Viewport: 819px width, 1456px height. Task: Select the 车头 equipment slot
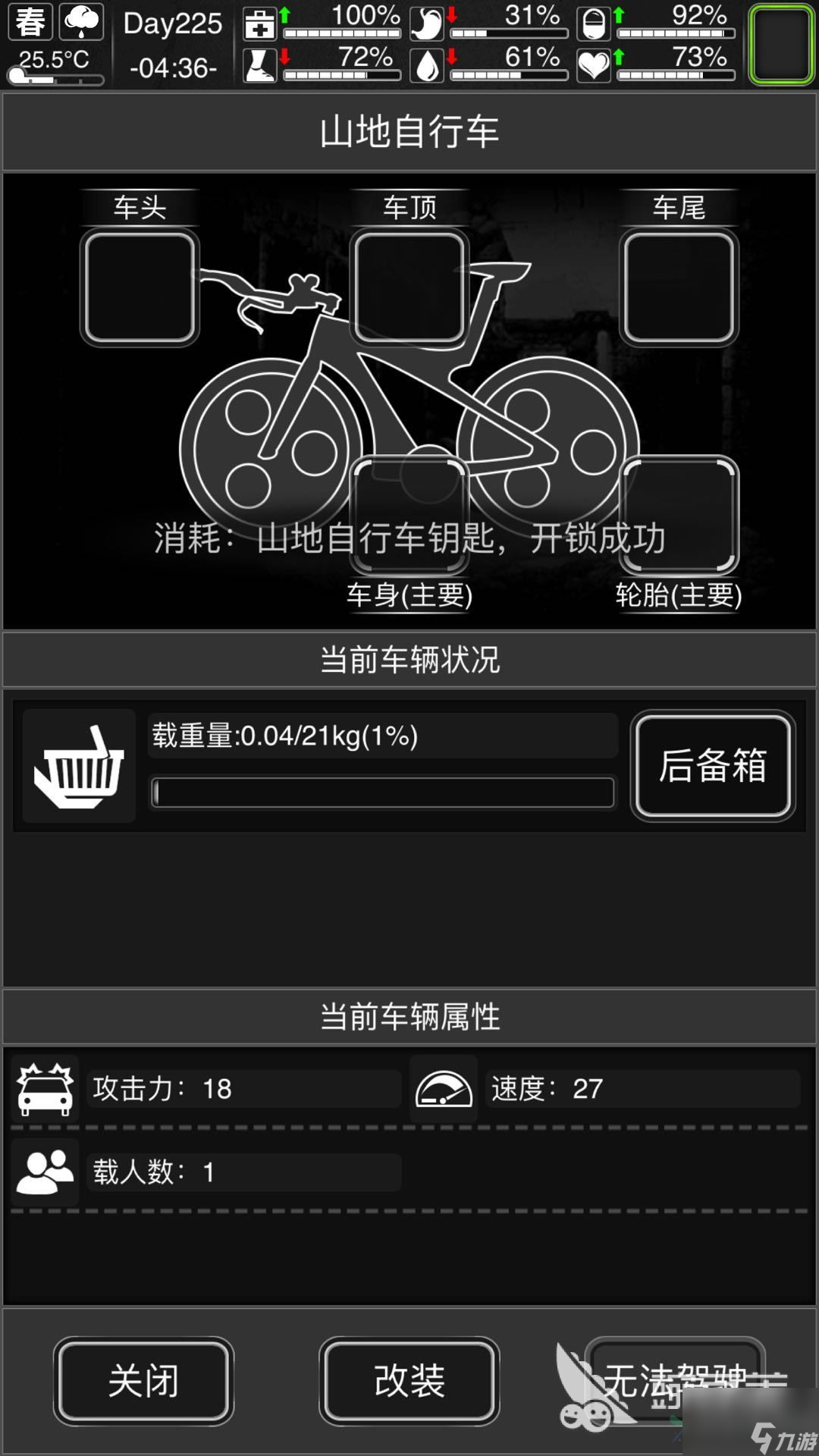(140, 287)
